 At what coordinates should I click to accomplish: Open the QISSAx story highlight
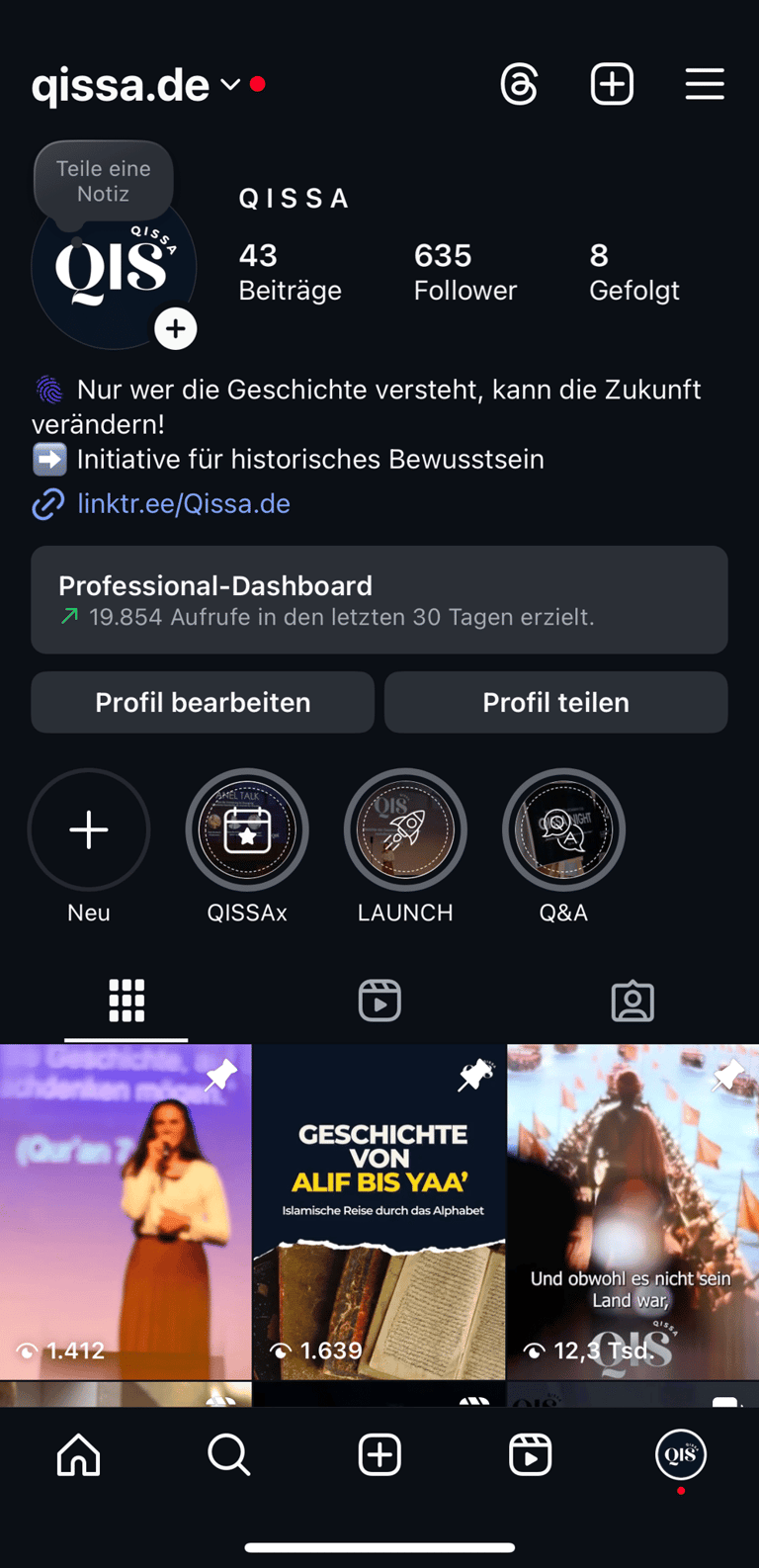pyautogui.click(x=247, y=830)
